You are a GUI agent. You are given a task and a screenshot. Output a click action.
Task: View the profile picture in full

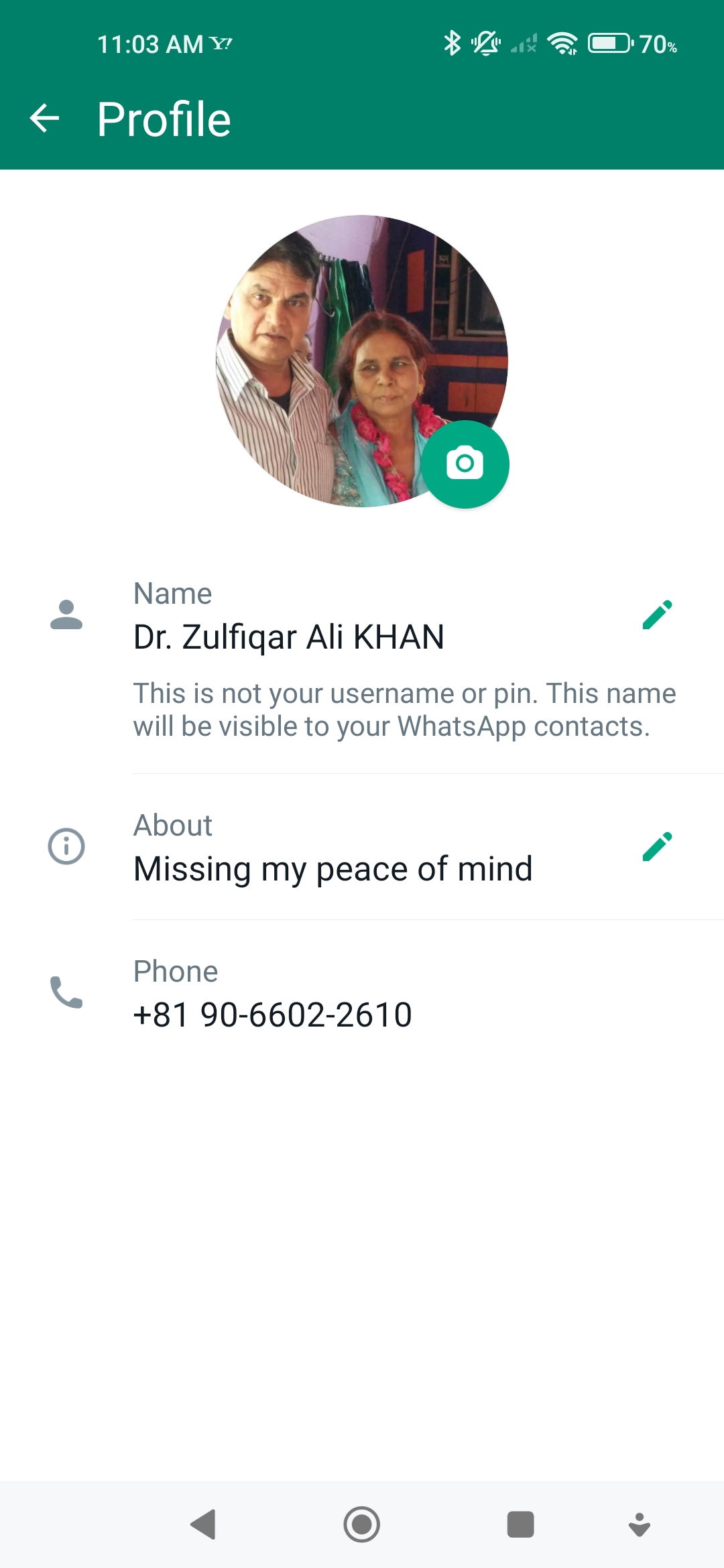coord(362,361)
